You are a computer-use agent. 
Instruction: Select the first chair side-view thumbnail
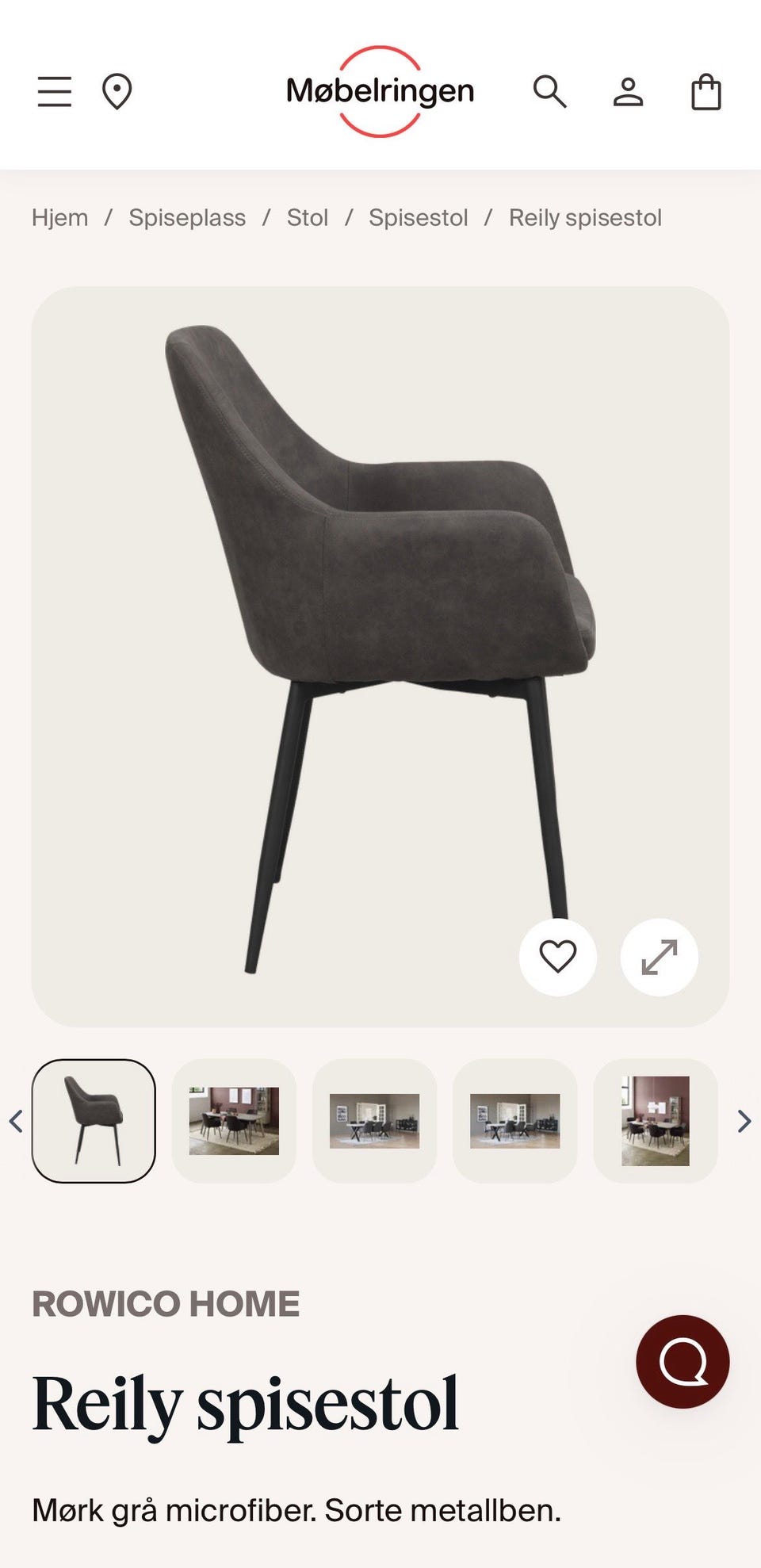point(94,1121)
